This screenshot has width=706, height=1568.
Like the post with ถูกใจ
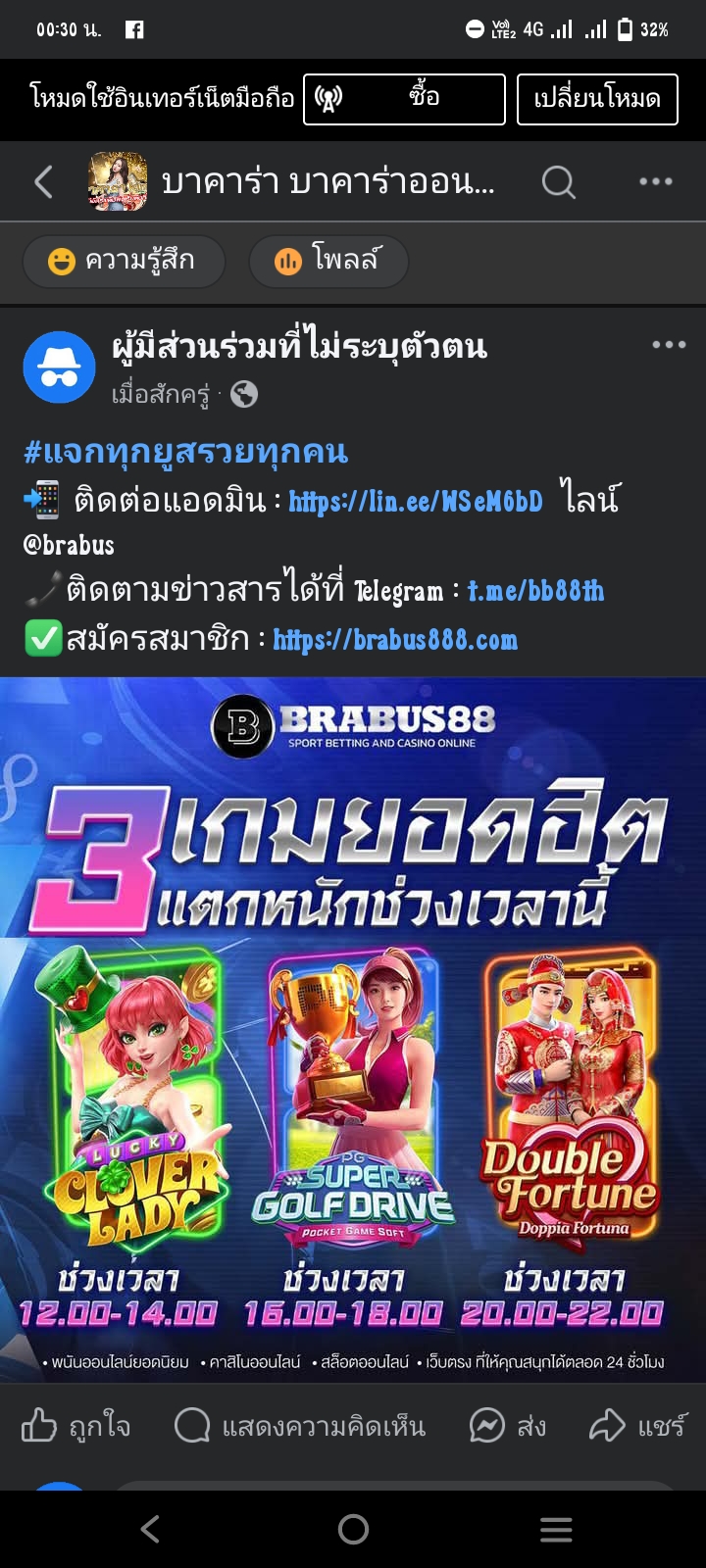[76, 1426]
